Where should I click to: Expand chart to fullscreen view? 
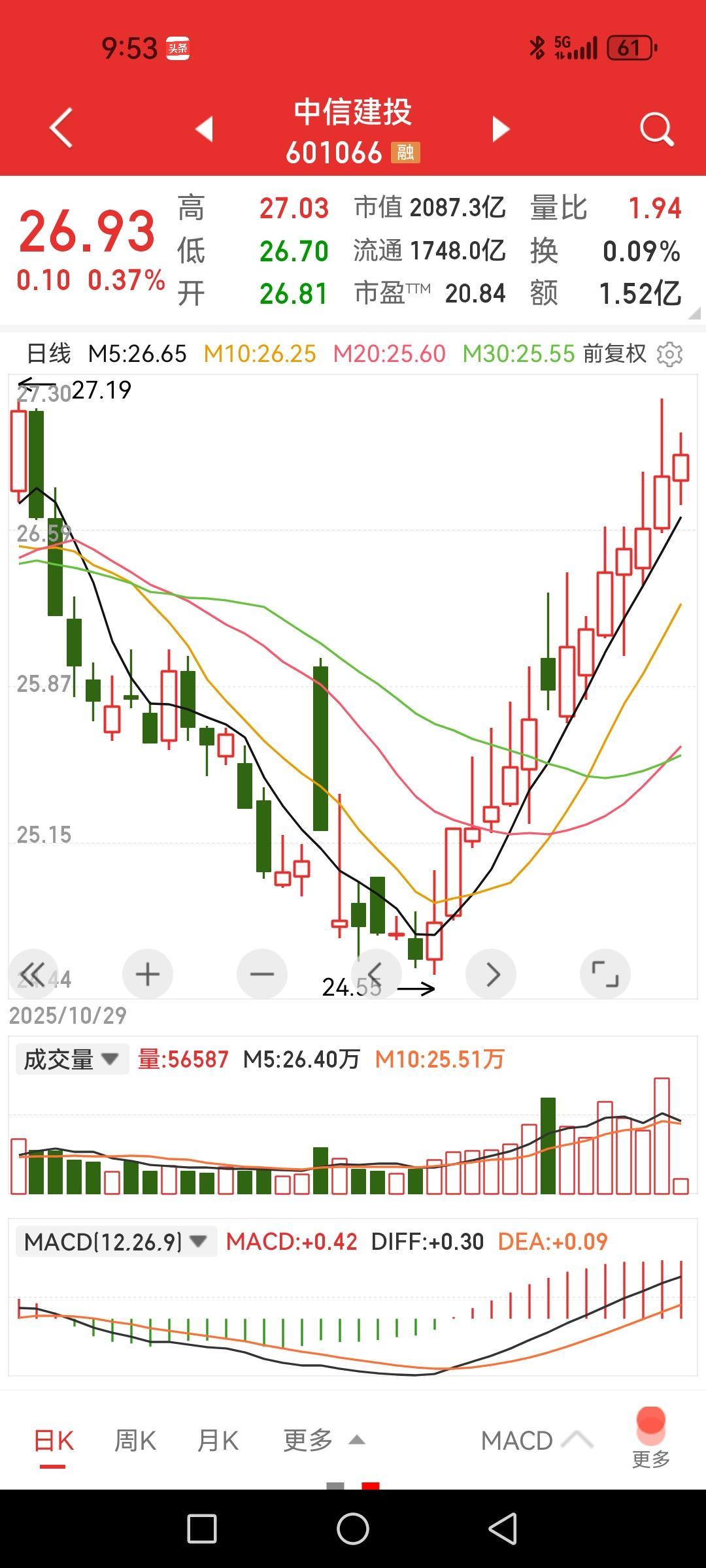click(x=605, y=973)
